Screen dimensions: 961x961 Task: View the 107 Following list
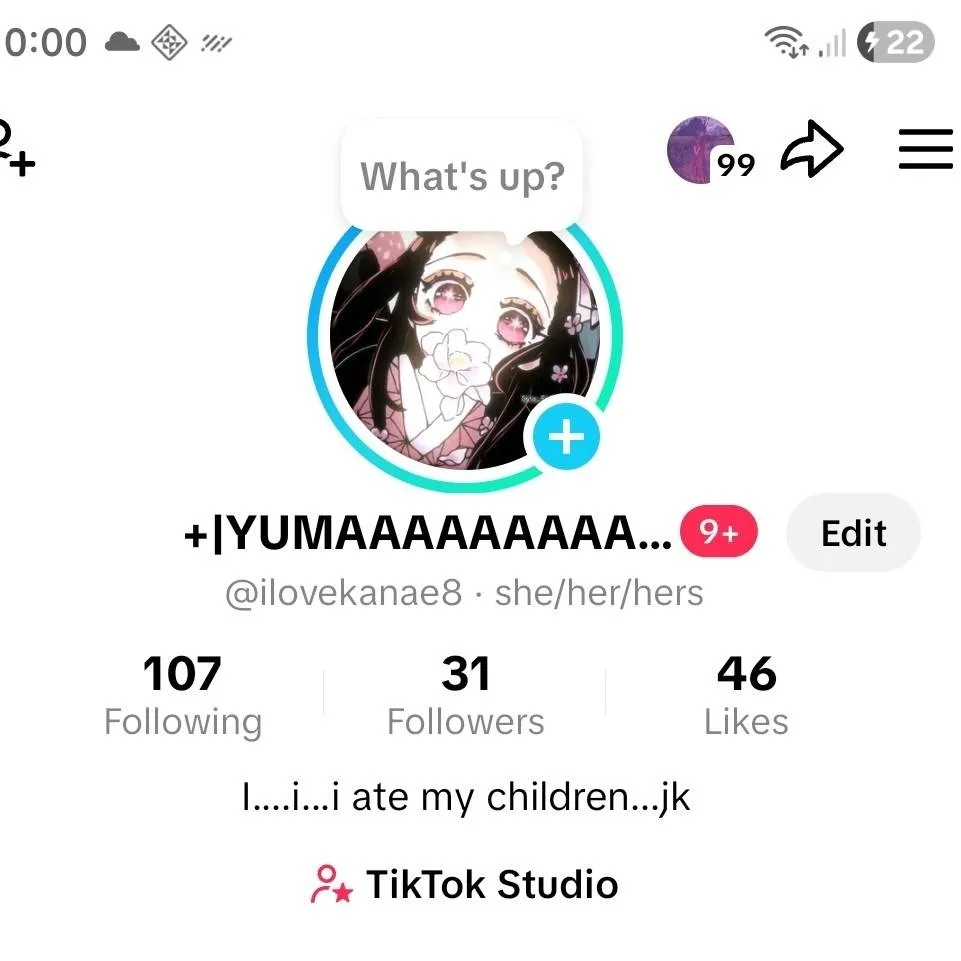(183, 695)
